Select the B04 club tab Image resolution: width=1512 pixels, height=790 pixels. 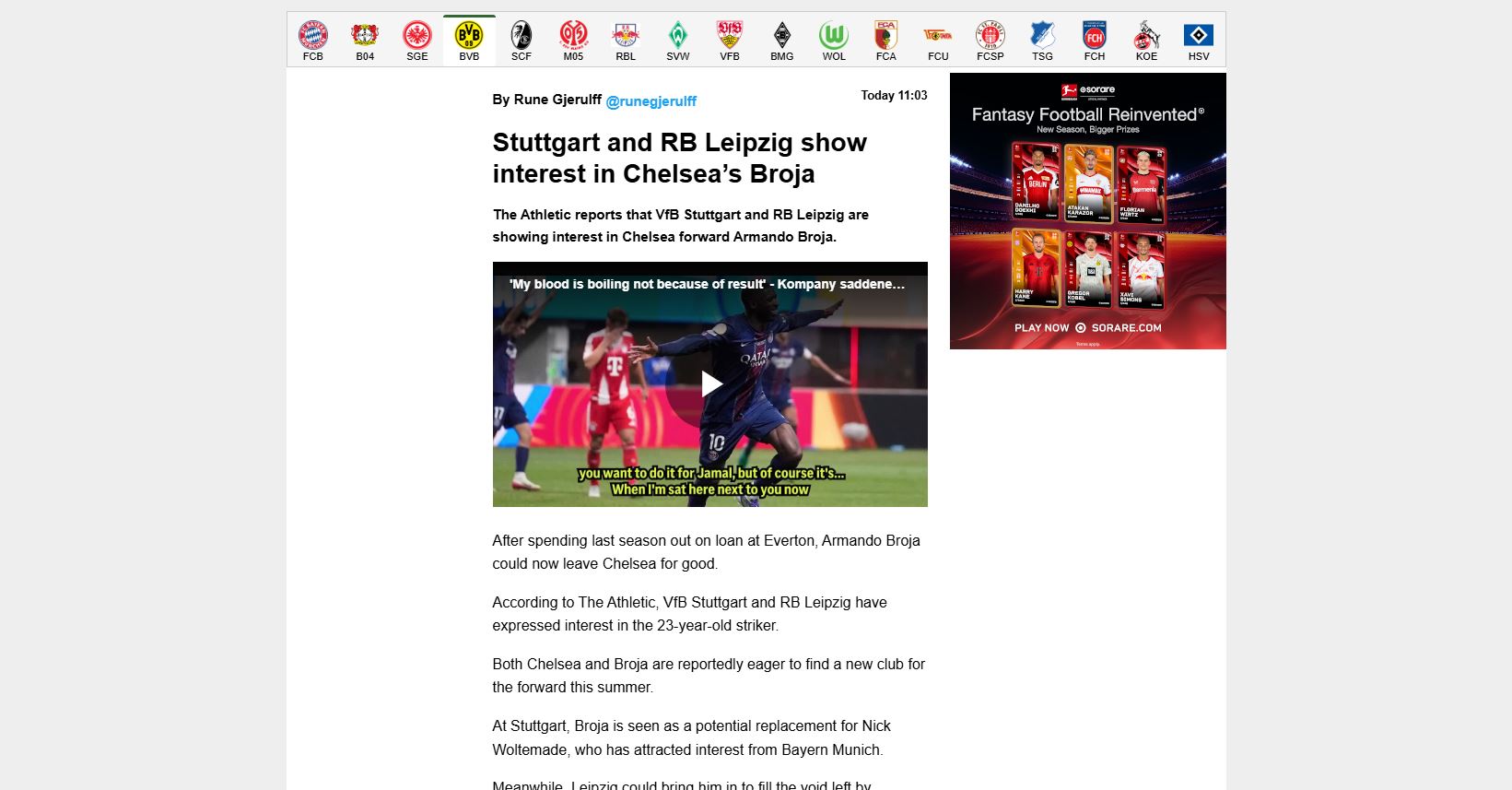coord(365,41)
